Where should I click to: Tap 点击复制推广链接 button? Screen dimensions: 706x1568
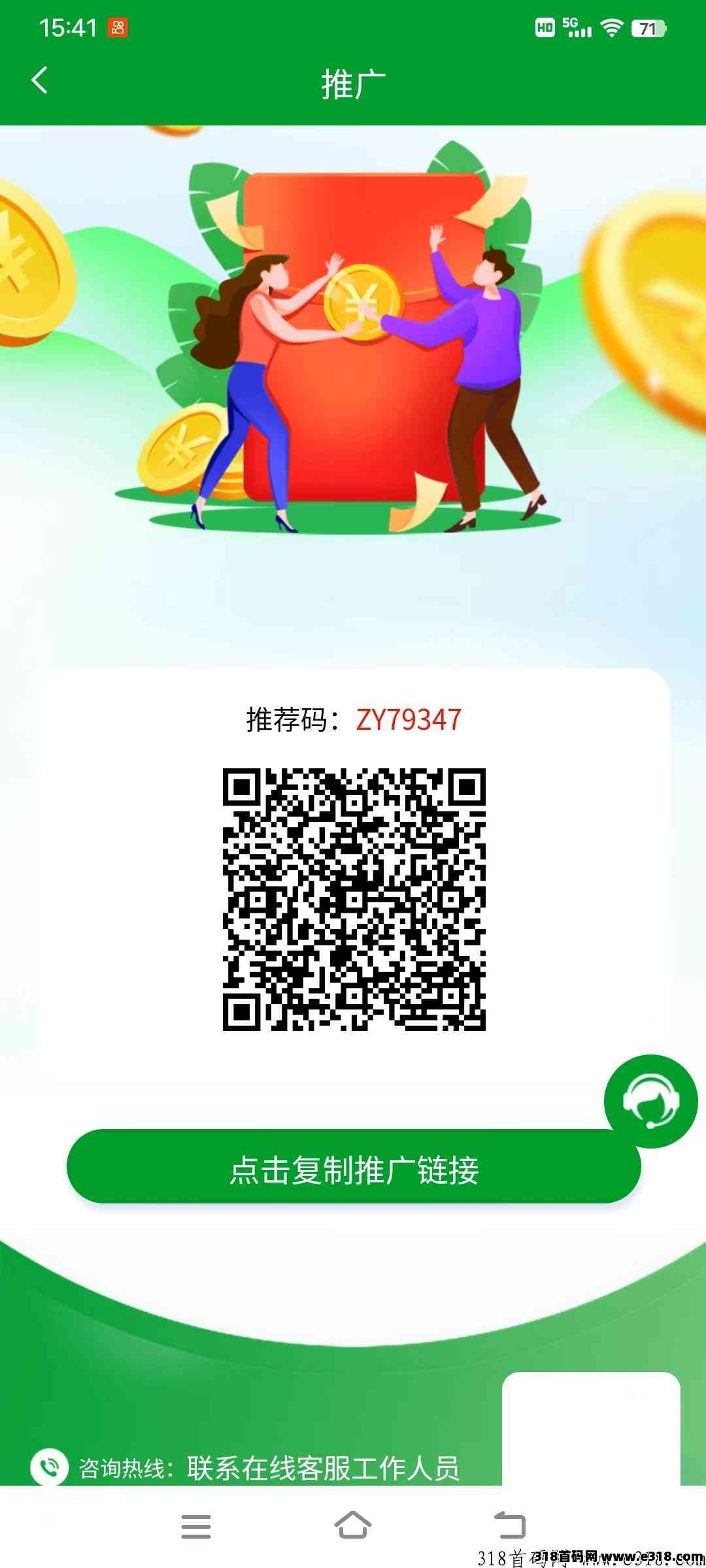353,1169
